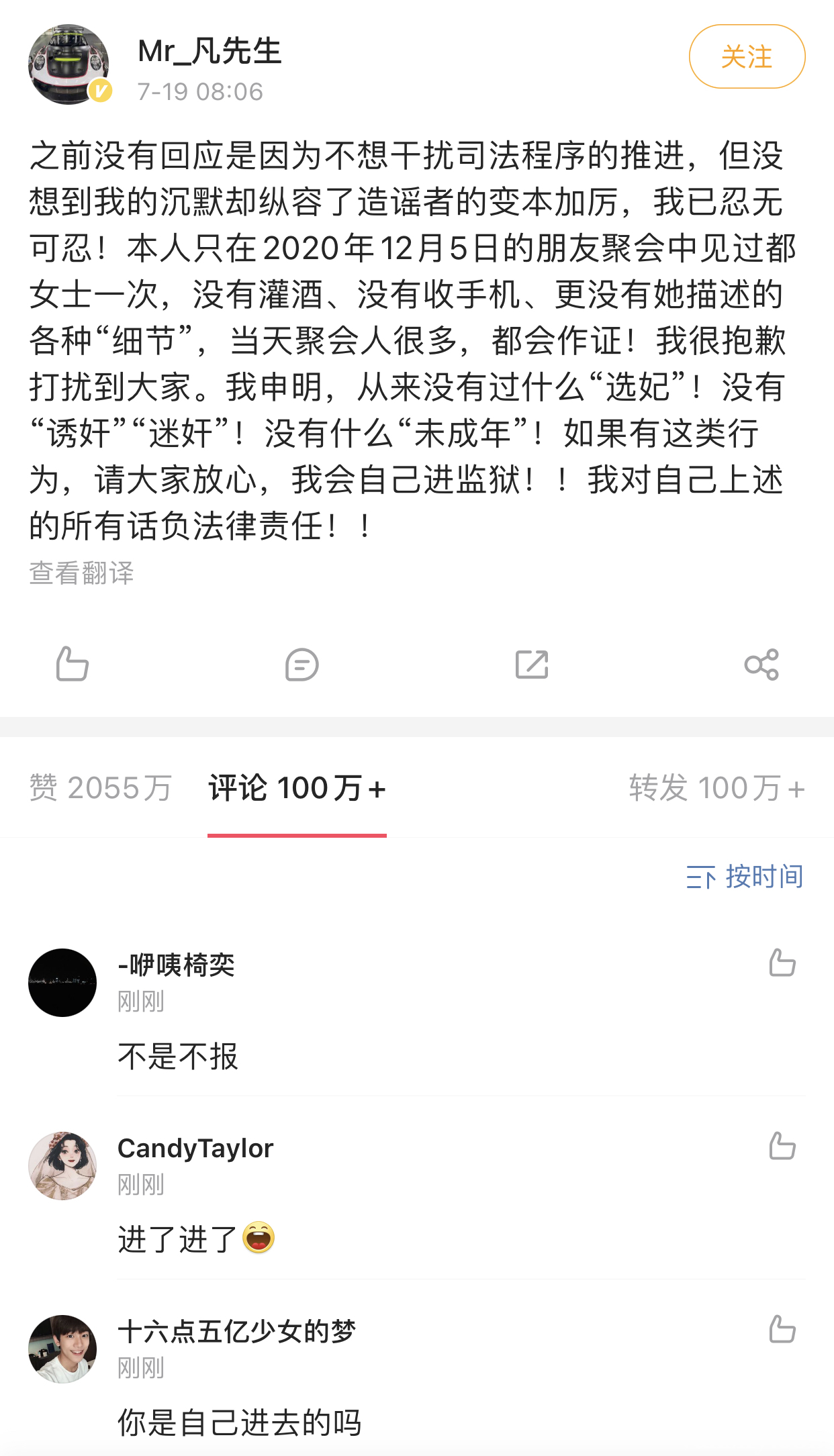
Task: View the avatar of 十六点五亿少女的梦
Action: click(x=62, y=1349)
